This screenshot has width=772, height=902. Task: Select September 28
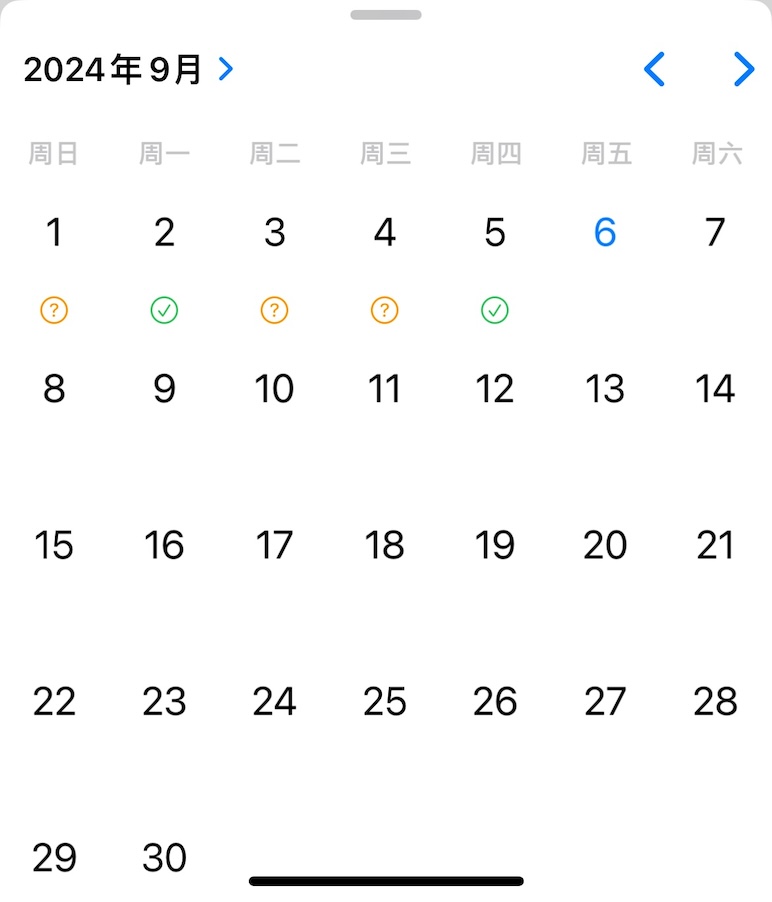coord(714,701)
